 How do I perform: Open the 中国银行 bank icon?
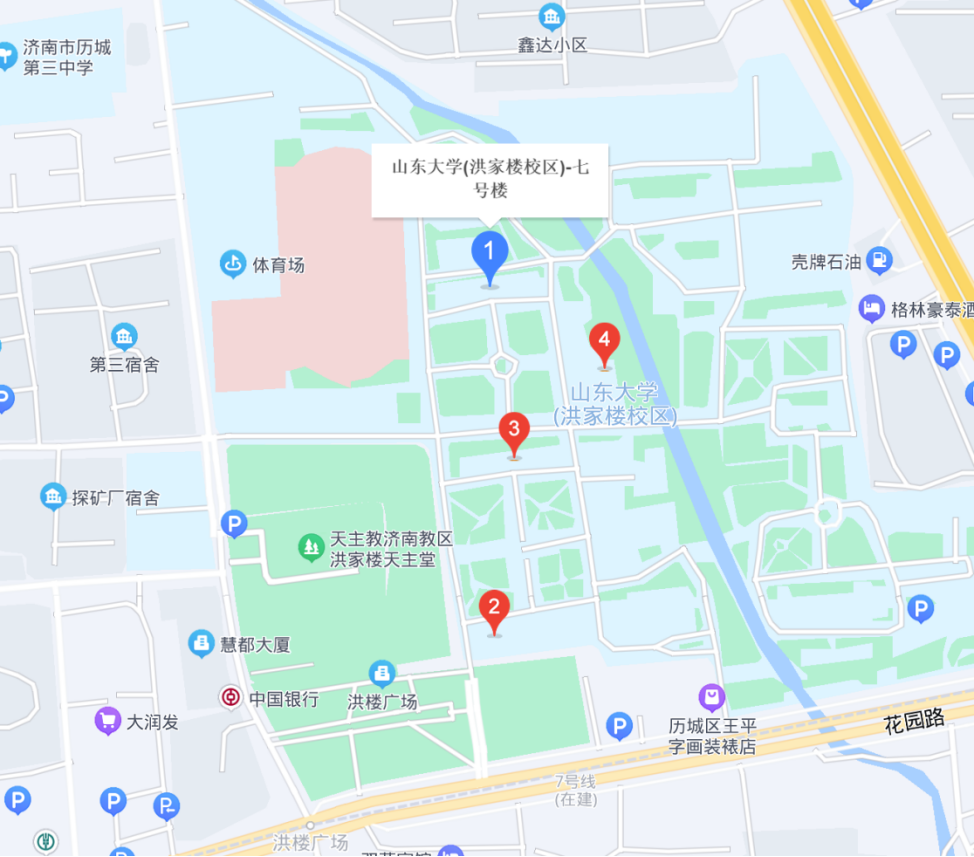click(231, 698)
